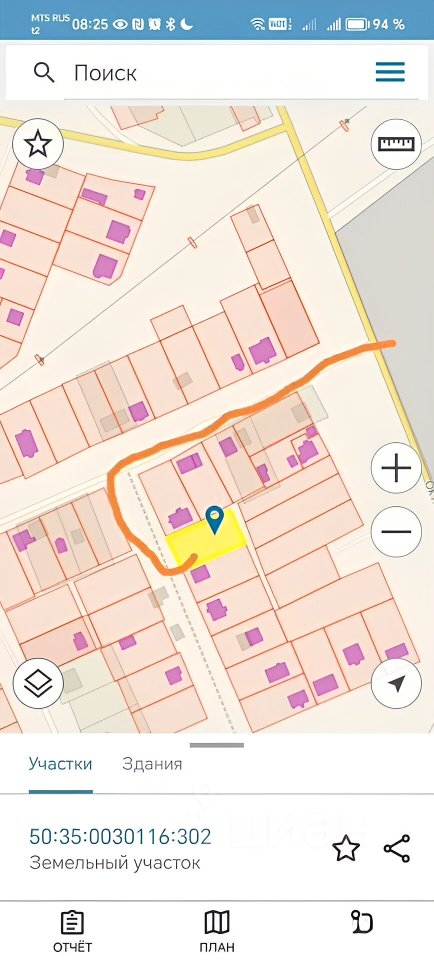434x960 pixels.
Task: Zoom in with the plus button
Action: [397, 469]
